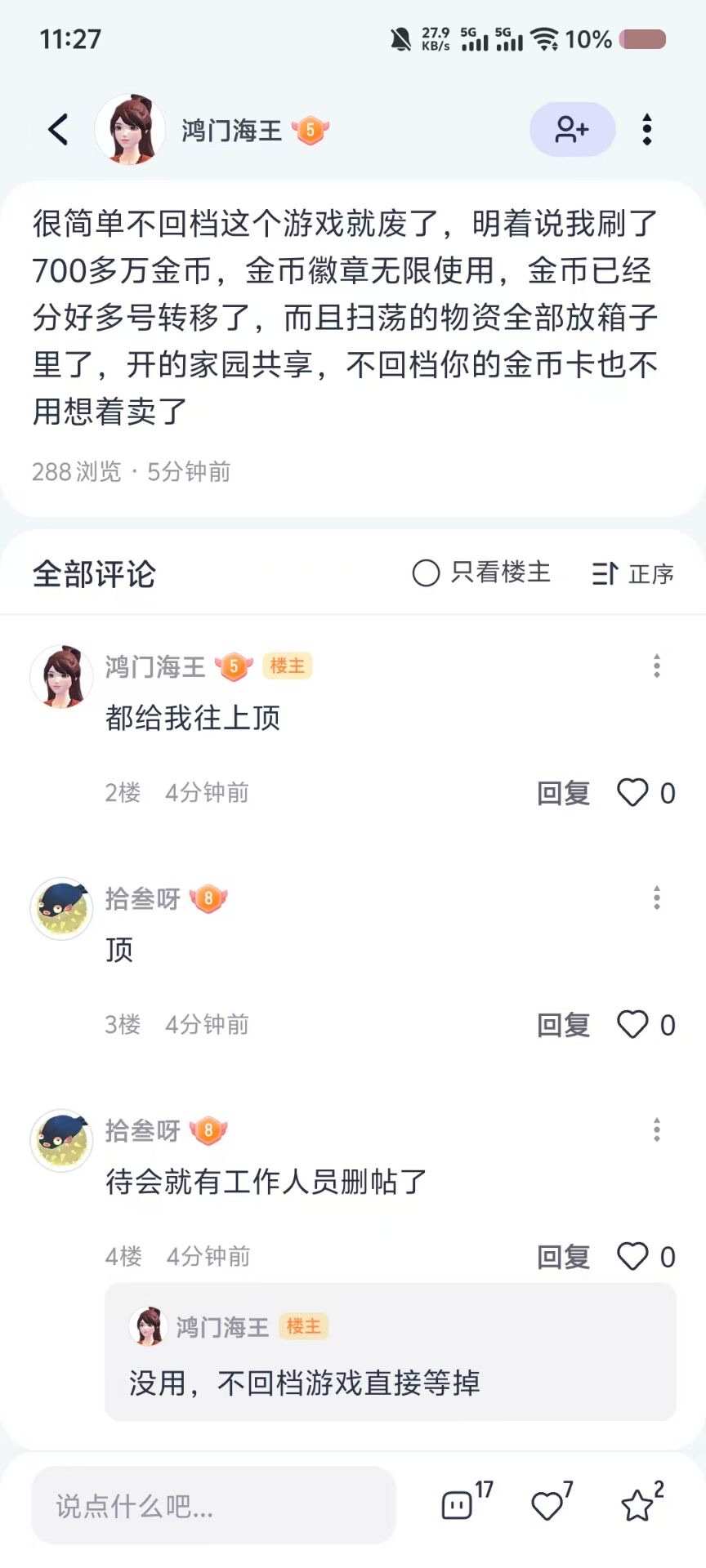Tap the 说点什么吧 comment box
This screenshot has height=1568, width=706.
click(x=213, y=1506)
